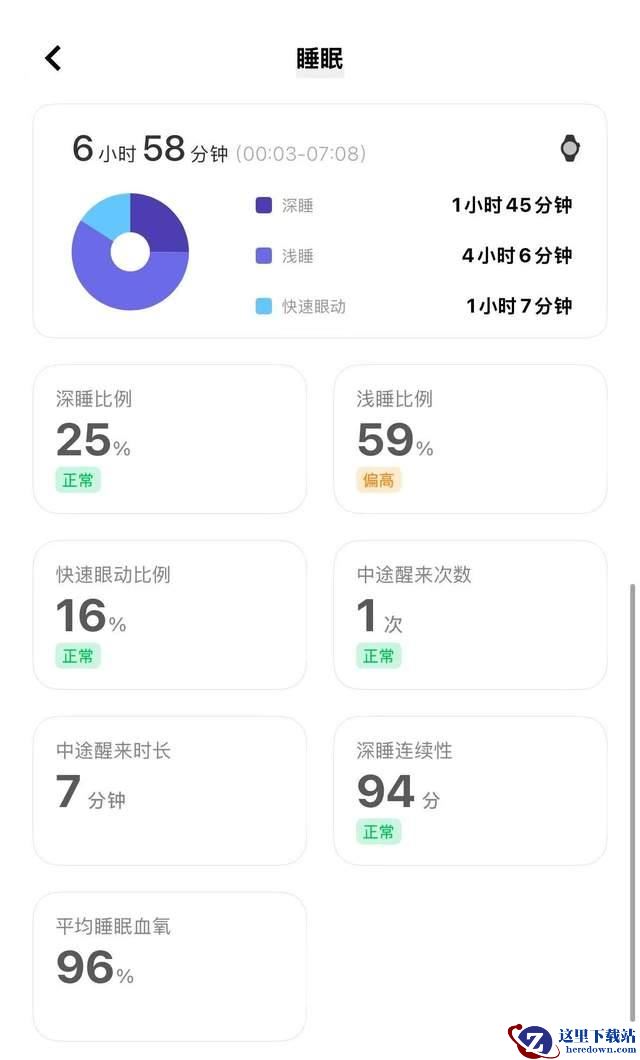The image size is (640, 1060).
Task: Open the 浅睡比例 59% card
Action: [x=470, y=439]
